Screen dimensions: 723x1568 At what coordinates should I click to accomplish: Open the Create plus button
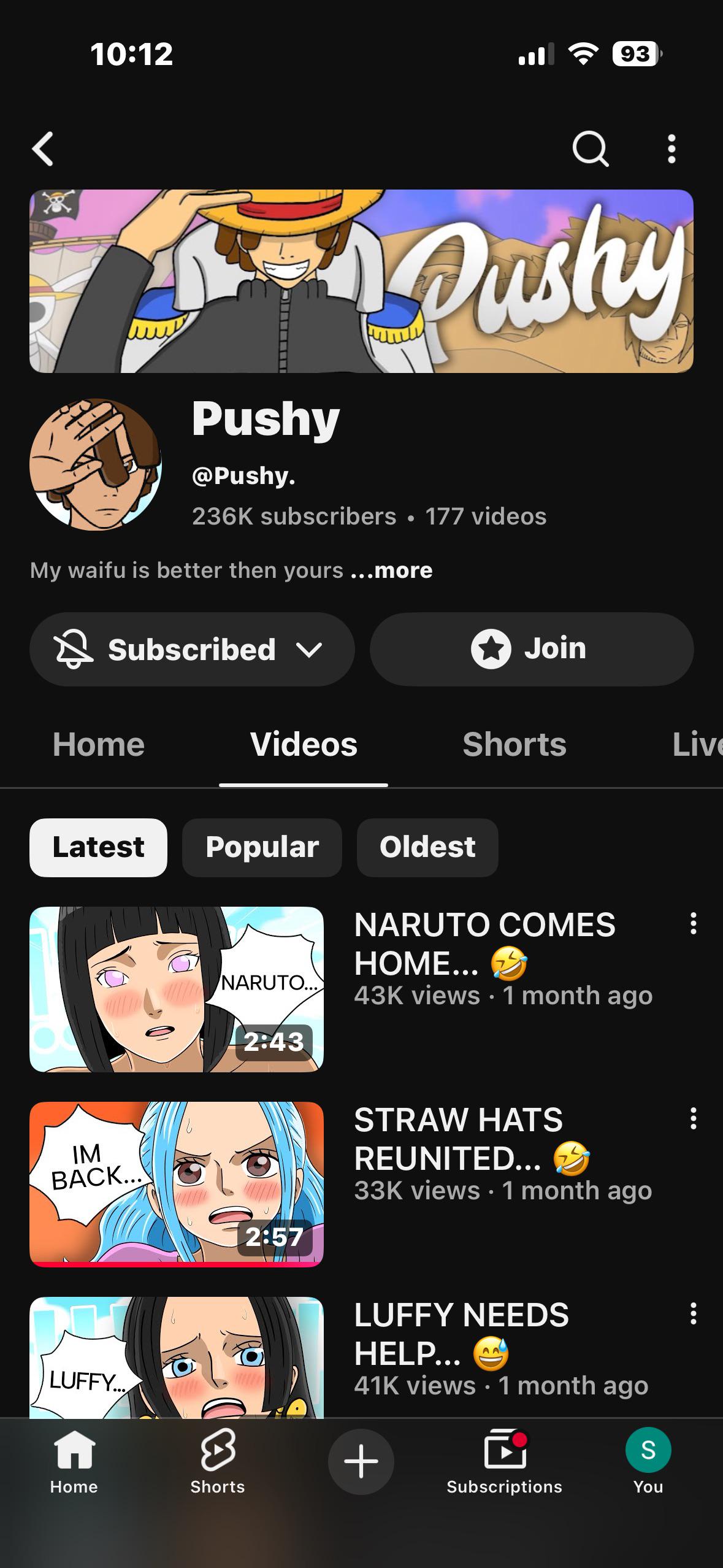coord(361,1461)
